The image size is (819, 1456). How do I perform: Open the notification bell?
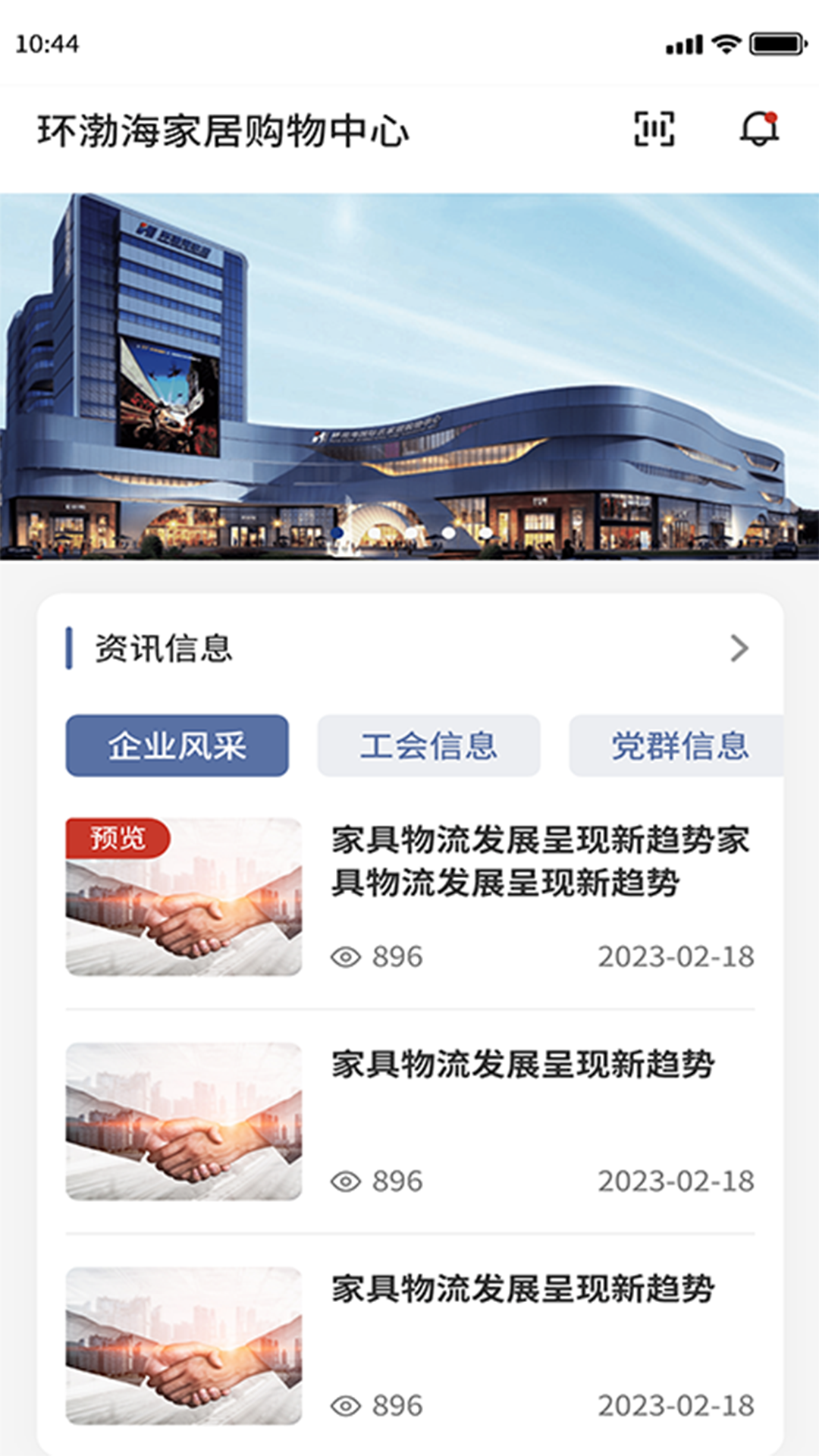tap(761, 129)
